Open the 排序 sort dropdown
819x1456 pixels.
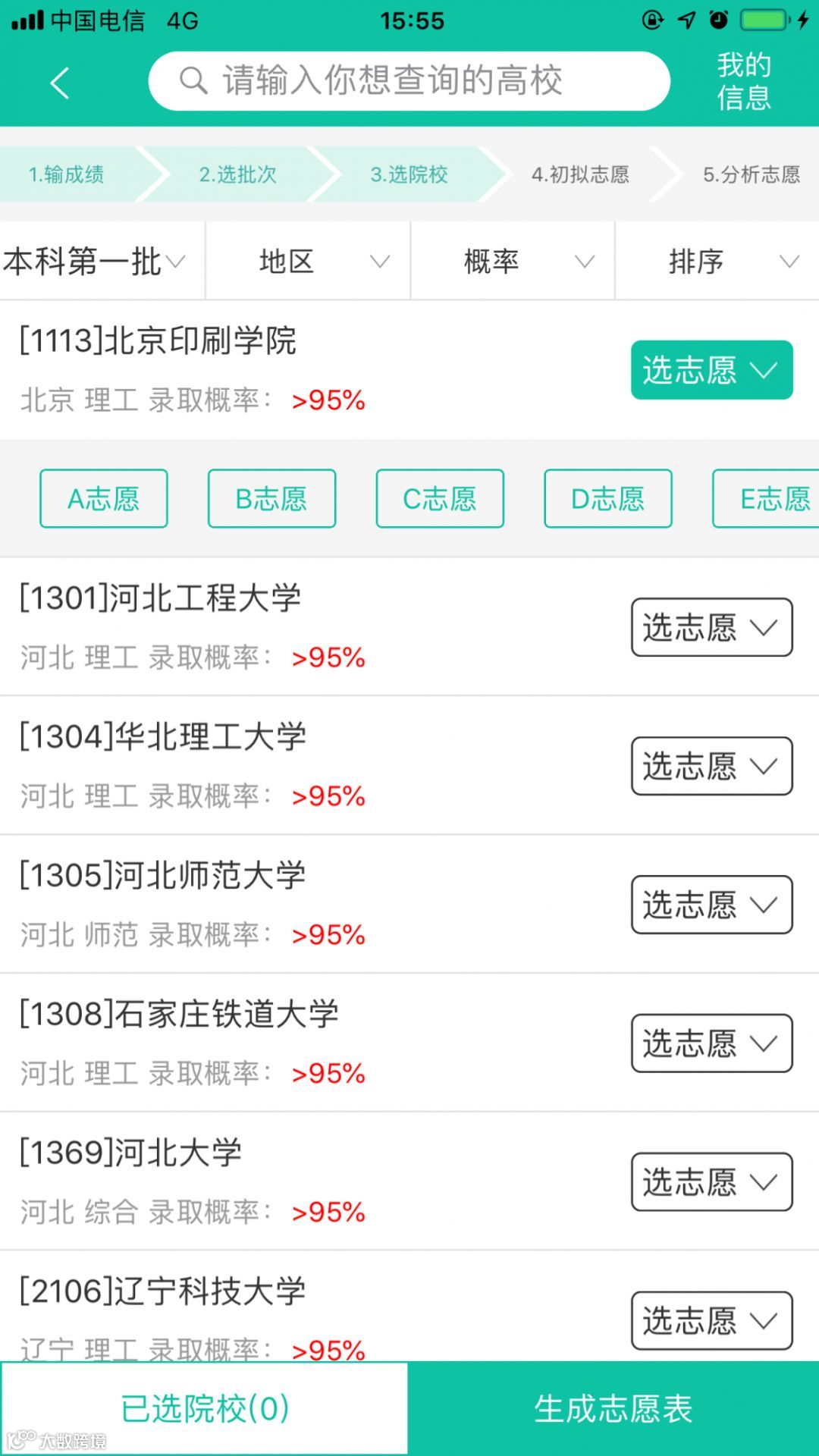[x=717, y=262]
